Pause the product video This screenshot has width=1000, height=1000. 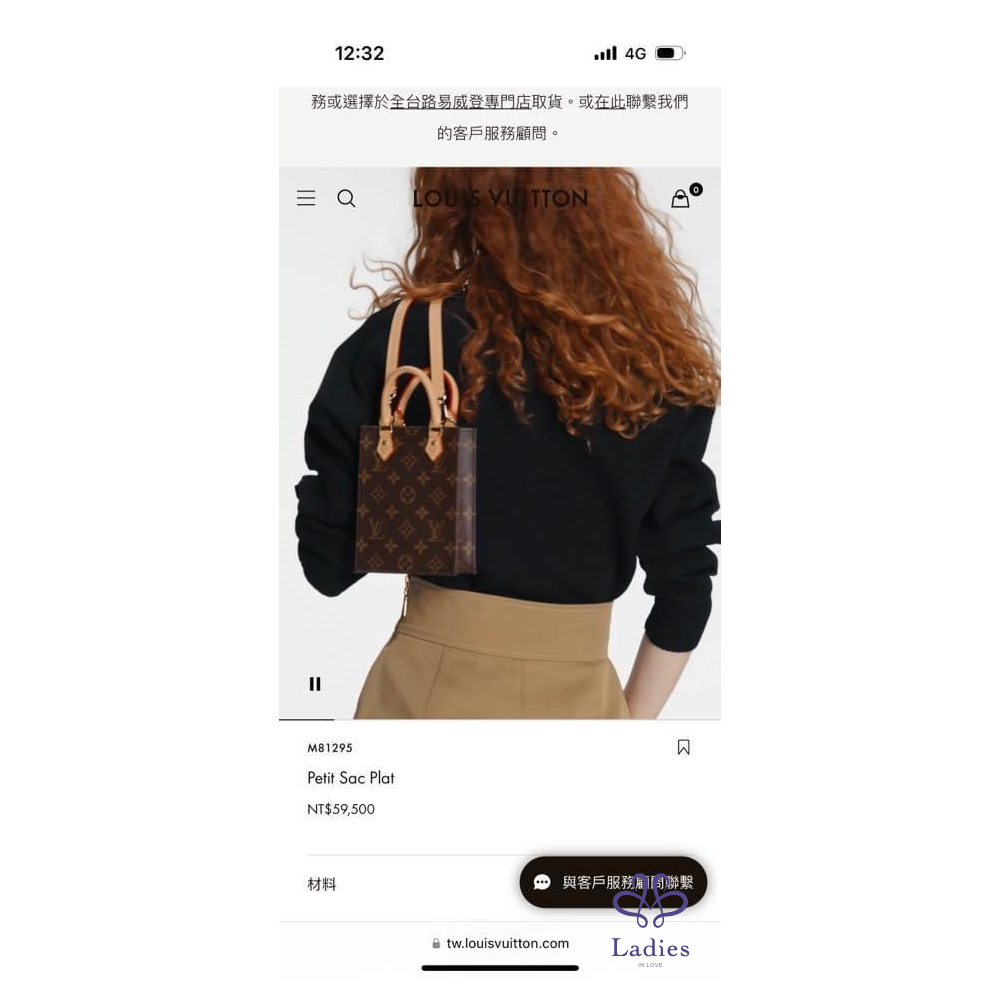[x=315, y=684]
